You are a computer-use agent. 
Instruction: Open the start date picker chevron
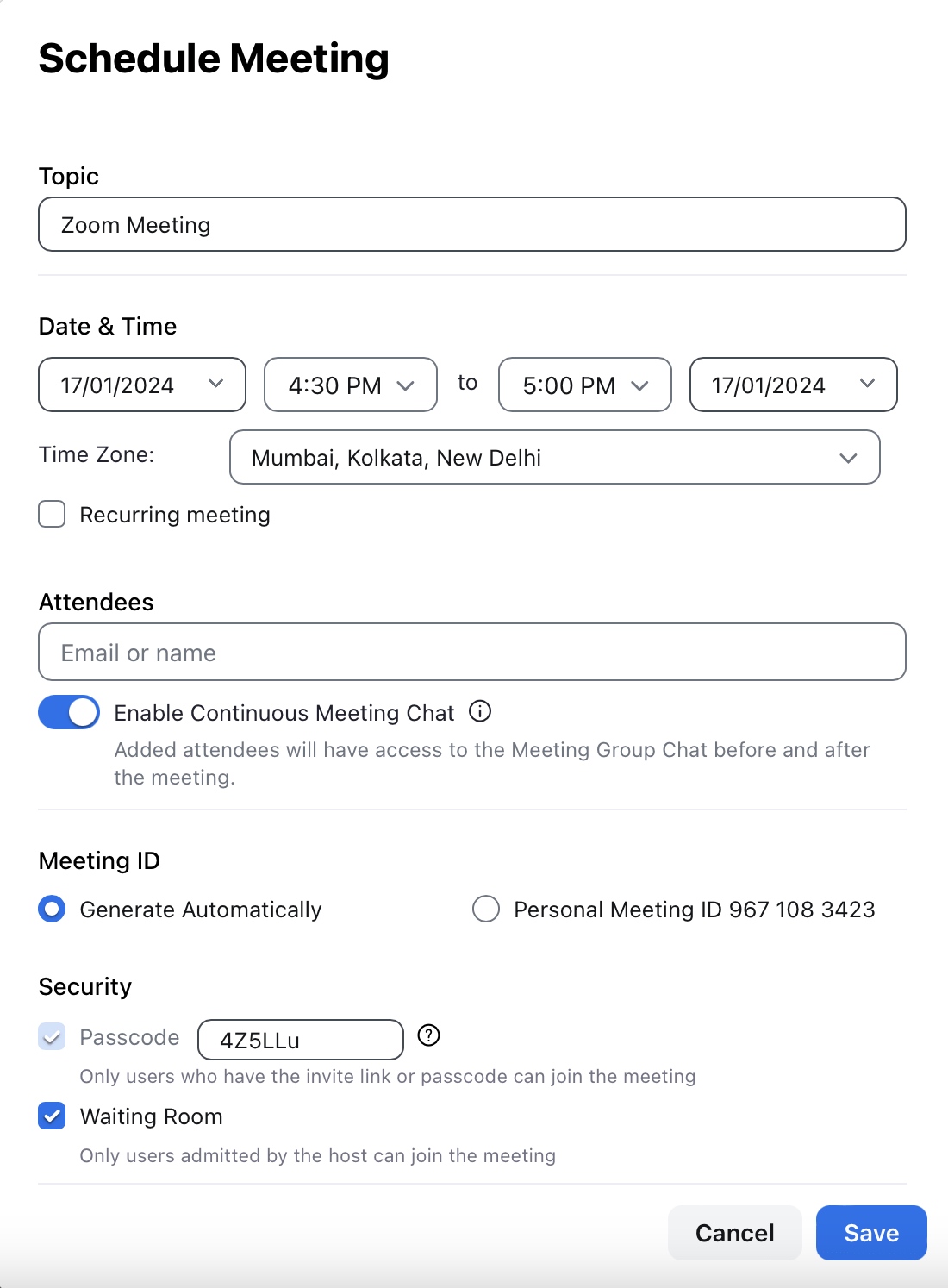[216, 385]
